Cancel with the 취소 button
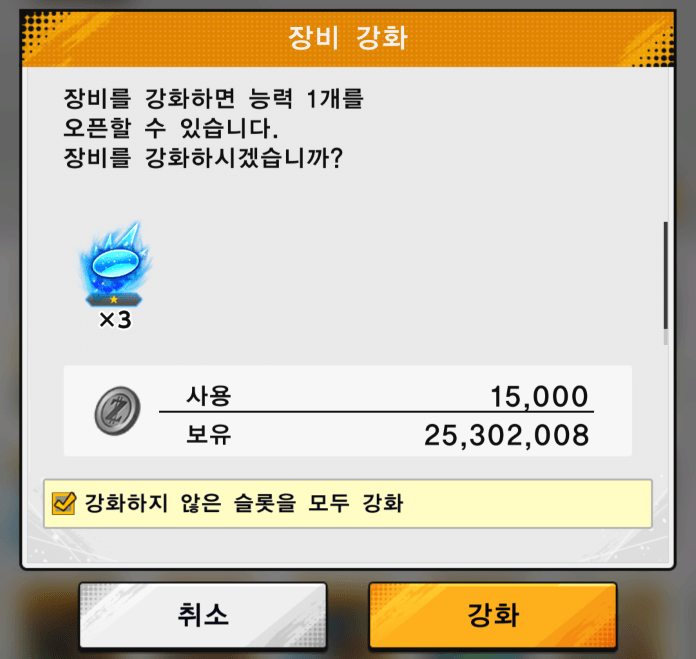This screenshot has height=659, width=696. 203,615
